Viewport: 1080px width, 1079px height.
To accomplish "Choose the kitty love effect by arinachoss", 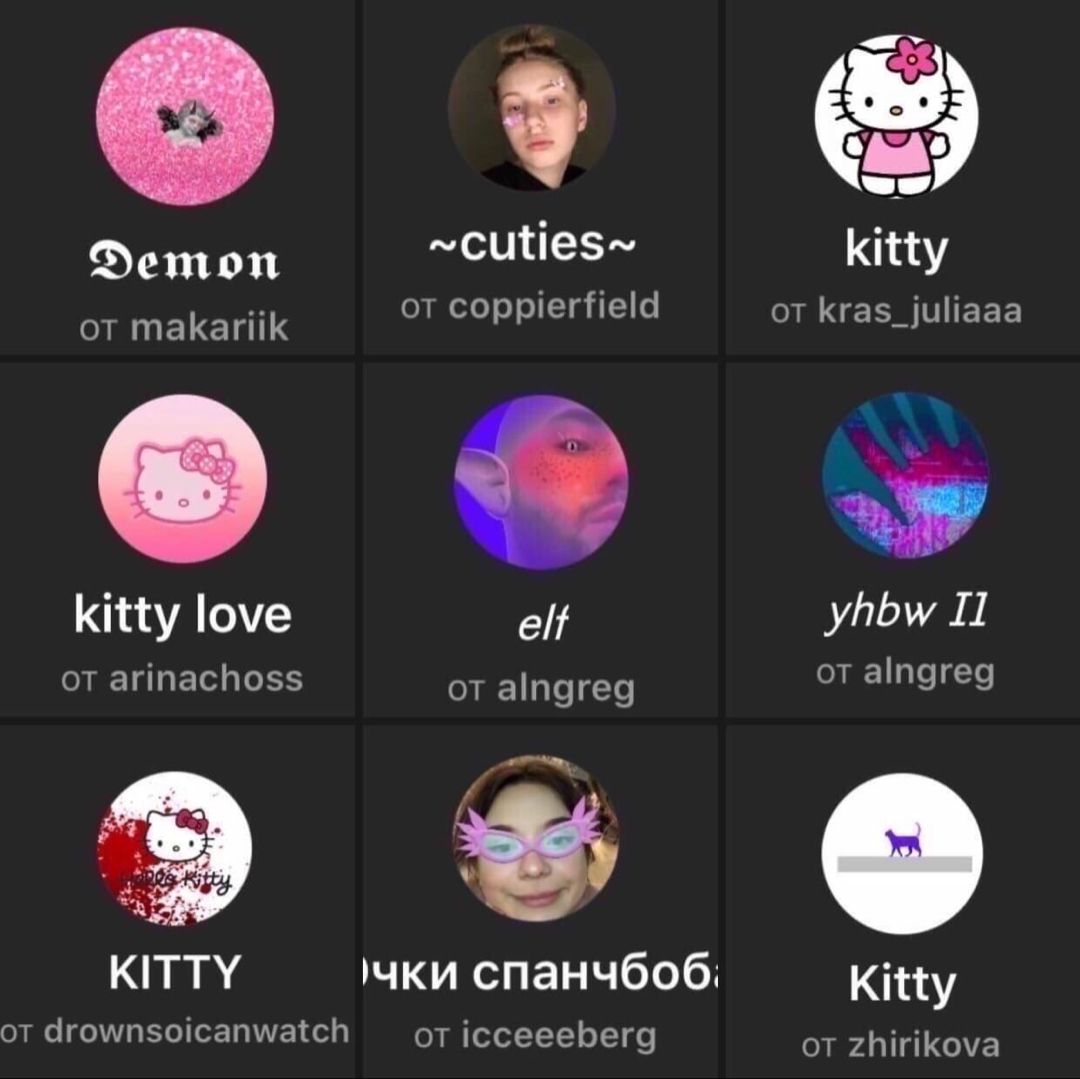I will [x=182, y=480].
